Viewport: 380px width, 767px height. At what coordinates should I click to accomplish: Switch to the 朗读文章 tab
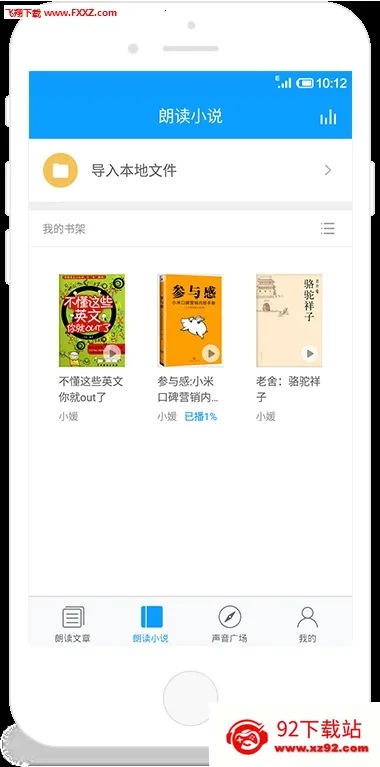(72, 625)
